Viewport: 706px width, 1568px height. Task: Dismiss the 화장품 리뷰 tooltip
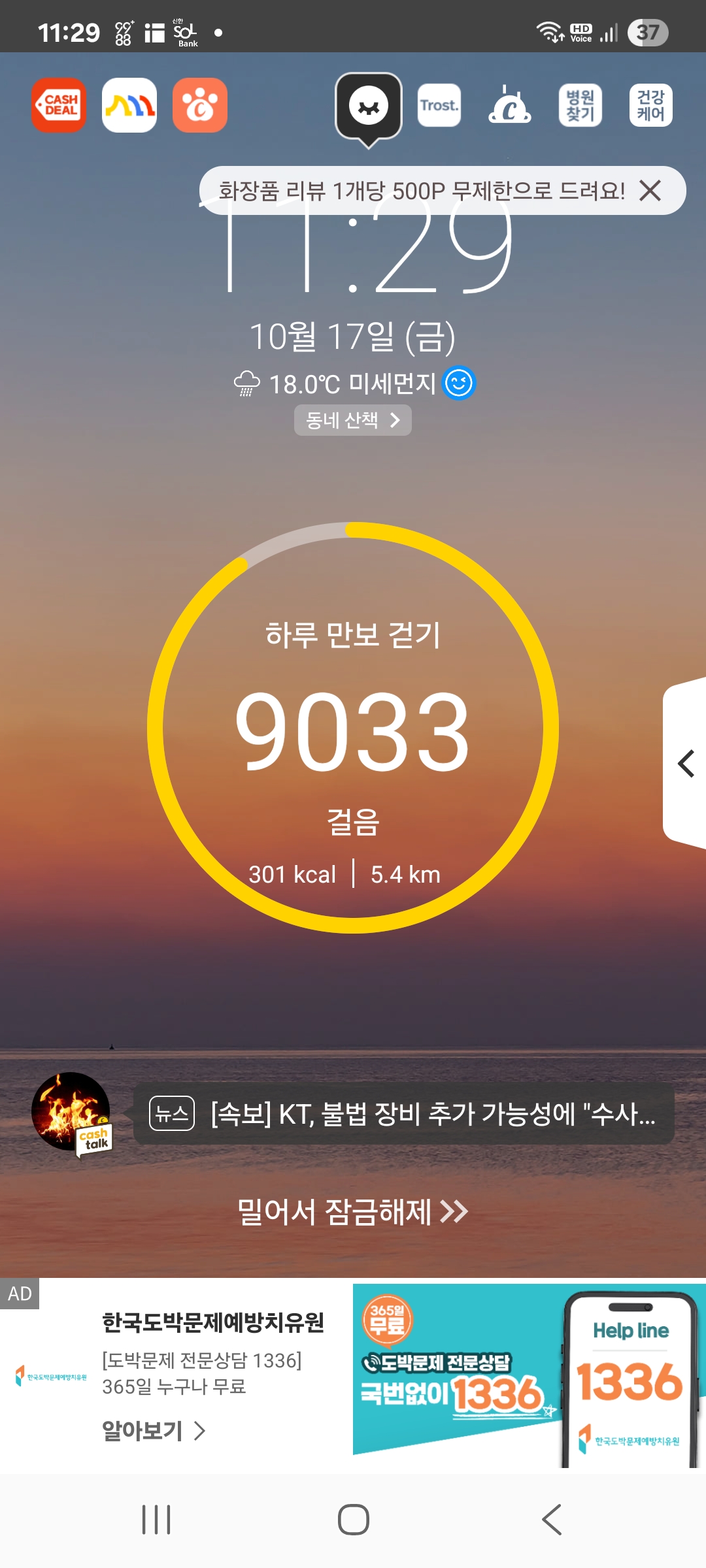(650, 191)
